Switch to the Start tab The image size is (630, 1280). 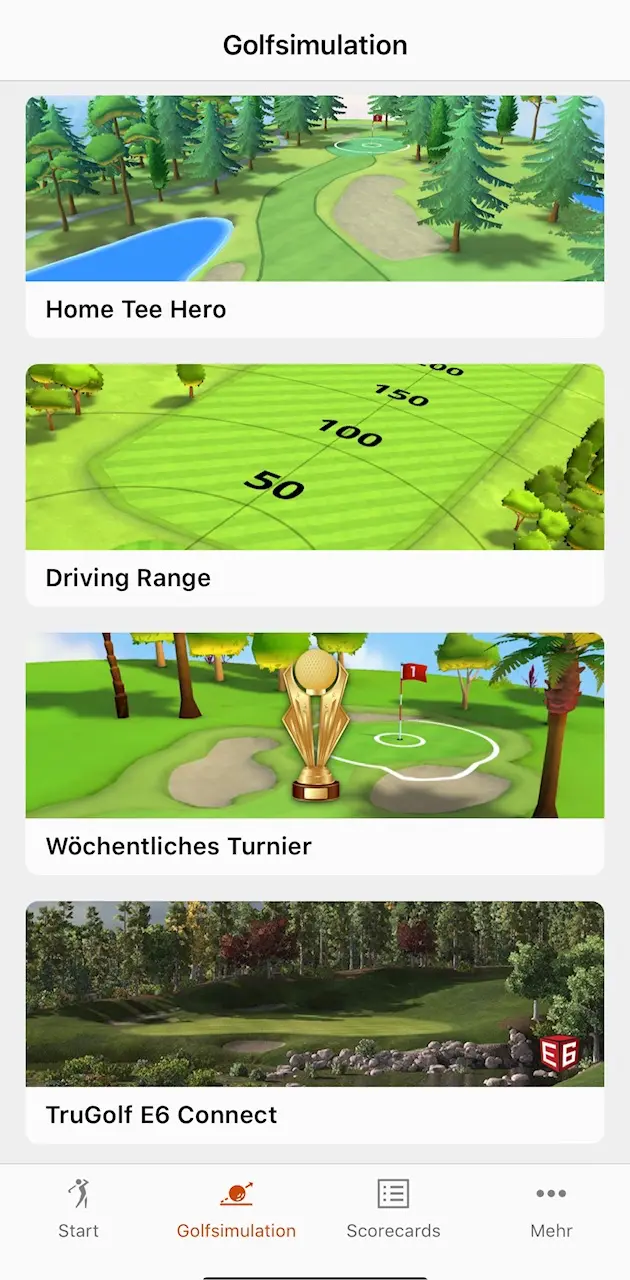click(79, 1210)
